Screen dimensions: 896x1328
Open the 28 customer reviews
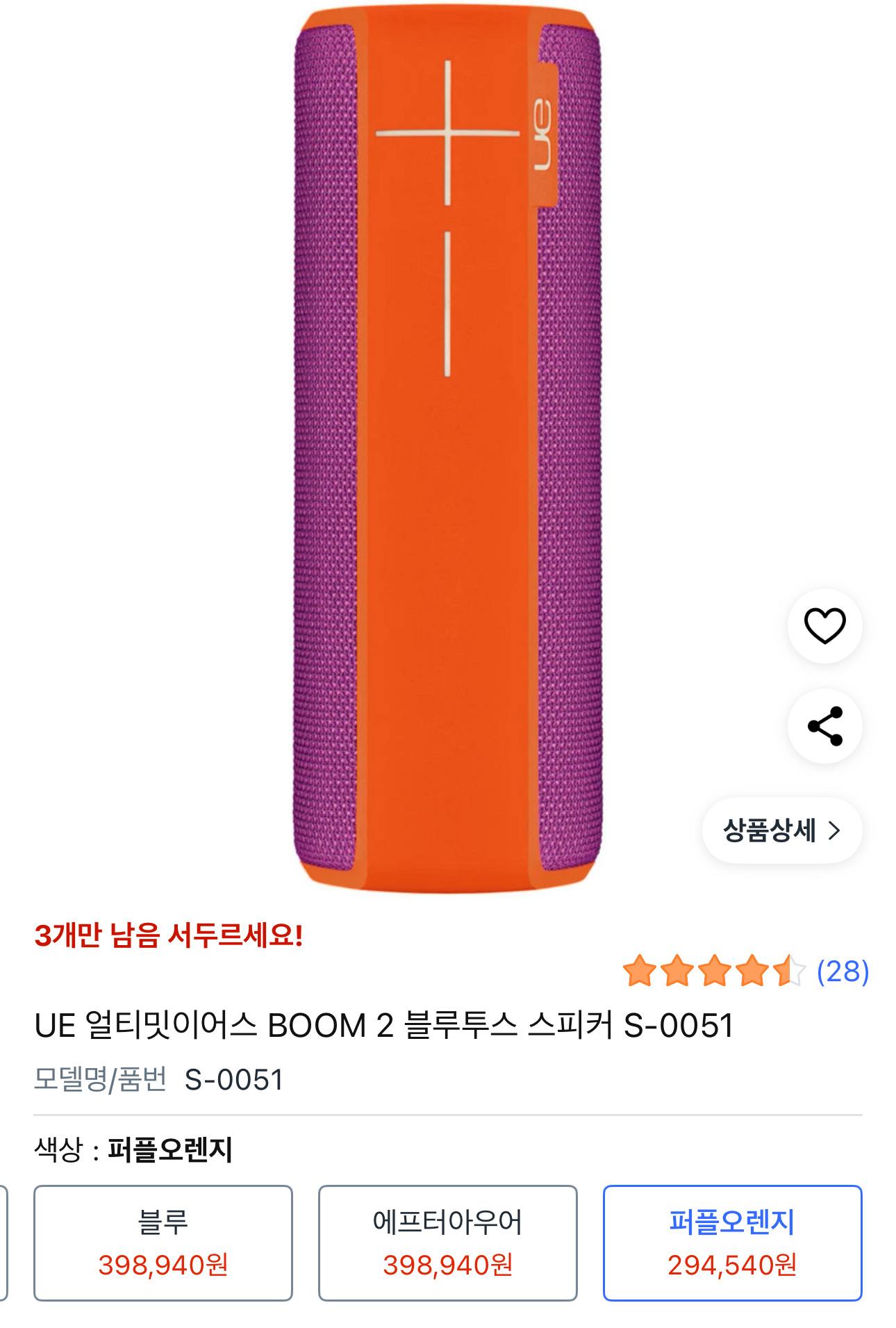click(x=843, y=971)
